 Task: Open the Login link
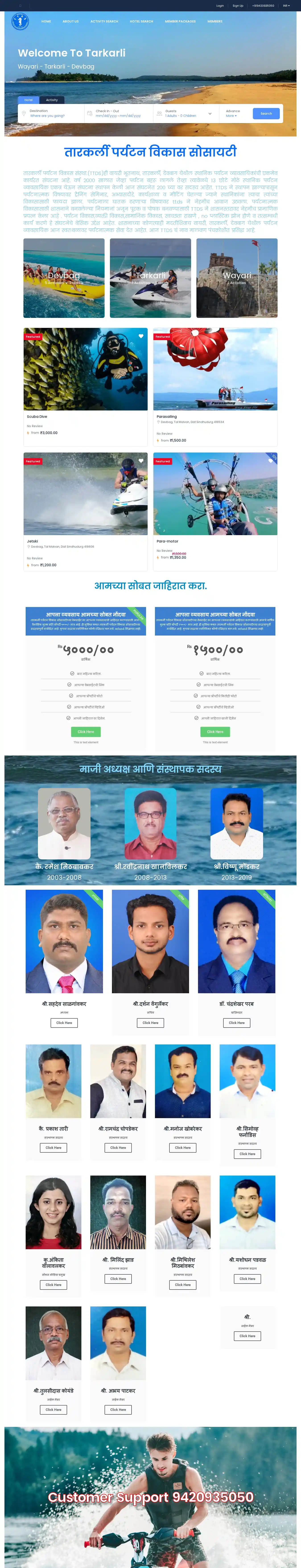point(220,6)
